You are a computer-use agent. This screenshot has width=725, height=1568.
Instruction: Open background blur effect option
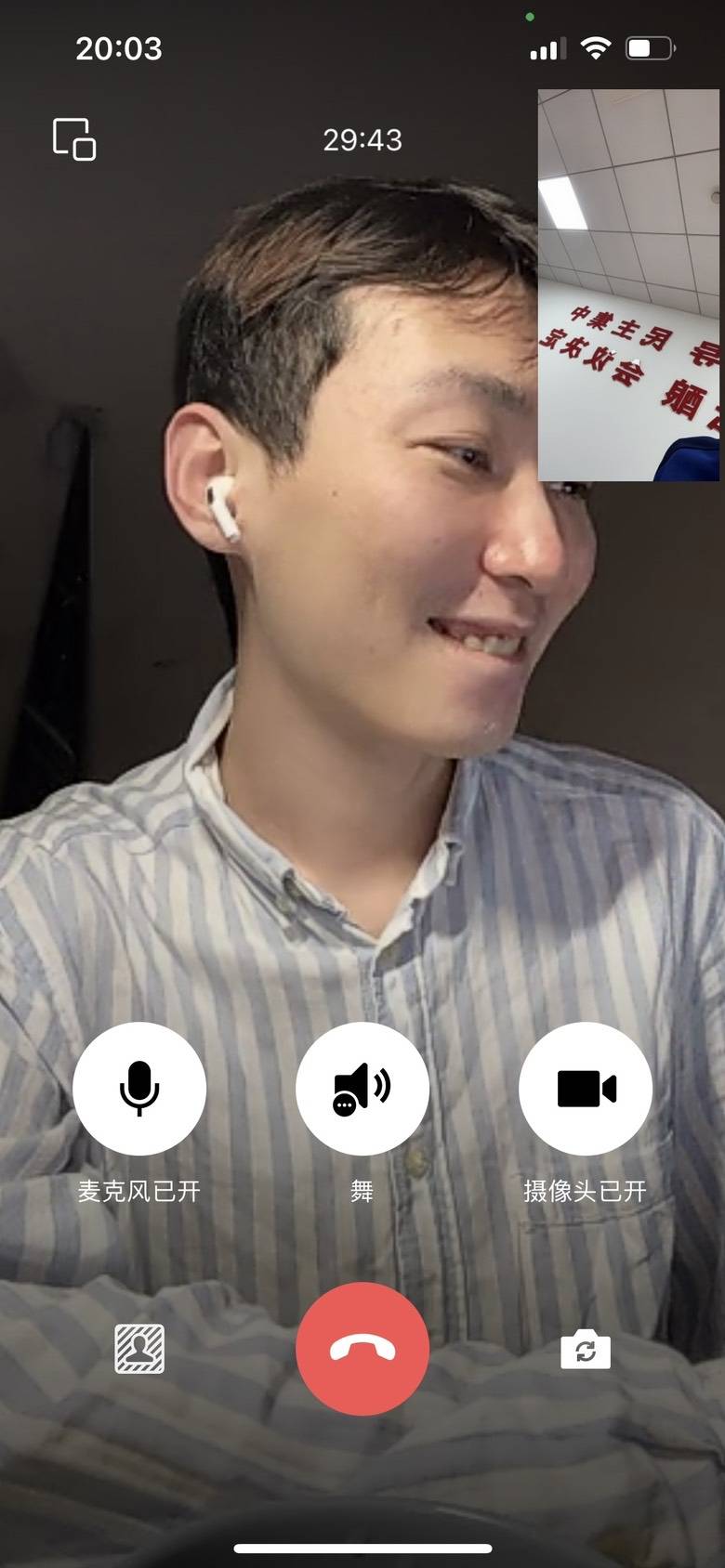pyautogui.click(x=139, y=1349)
